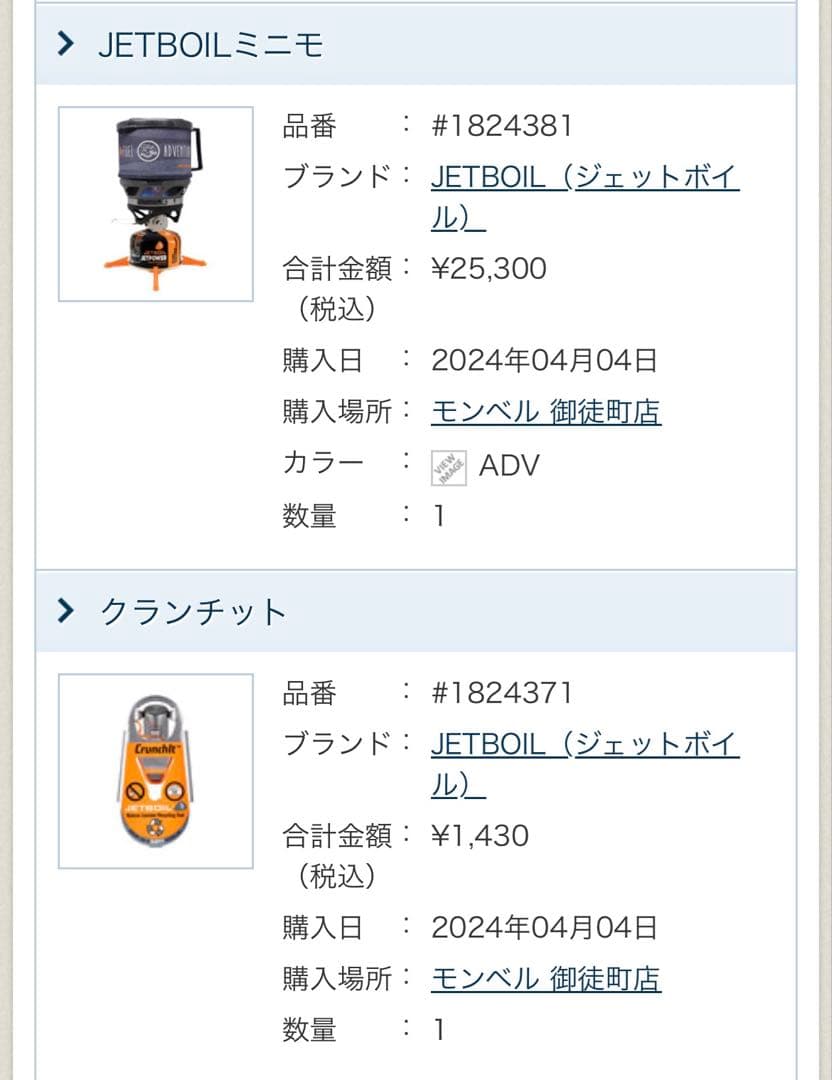Image resolution: width=832 pixels, height=1080 pixels.
Task: Click the ¥25,300 total price
Action: (488, 268)
